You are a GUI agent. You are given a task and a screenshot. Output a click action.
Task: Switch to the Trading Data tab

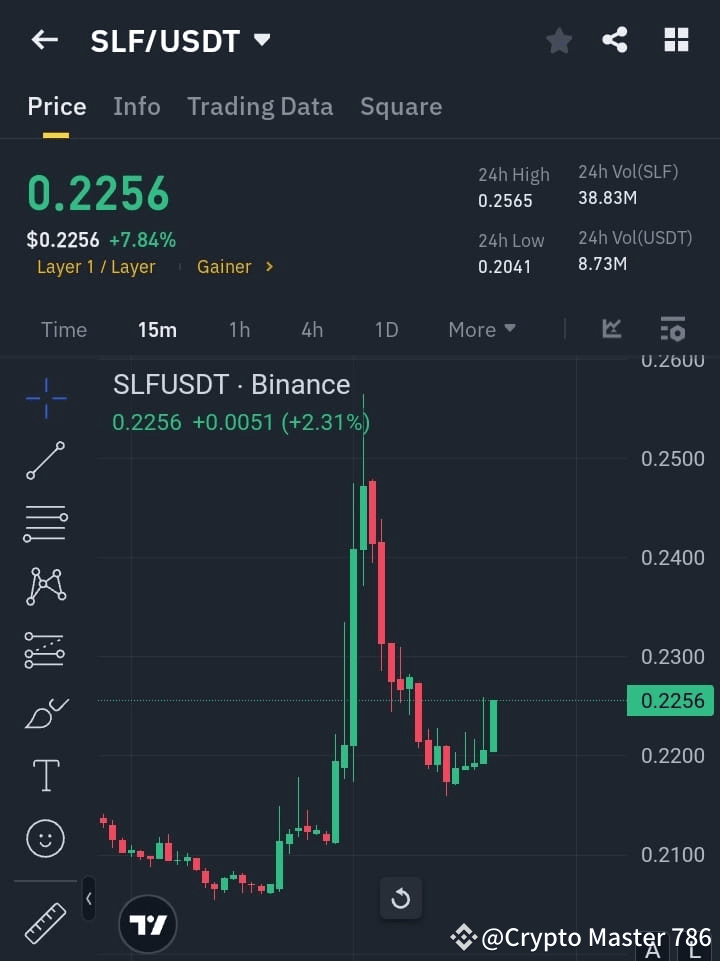pos(260,106)
